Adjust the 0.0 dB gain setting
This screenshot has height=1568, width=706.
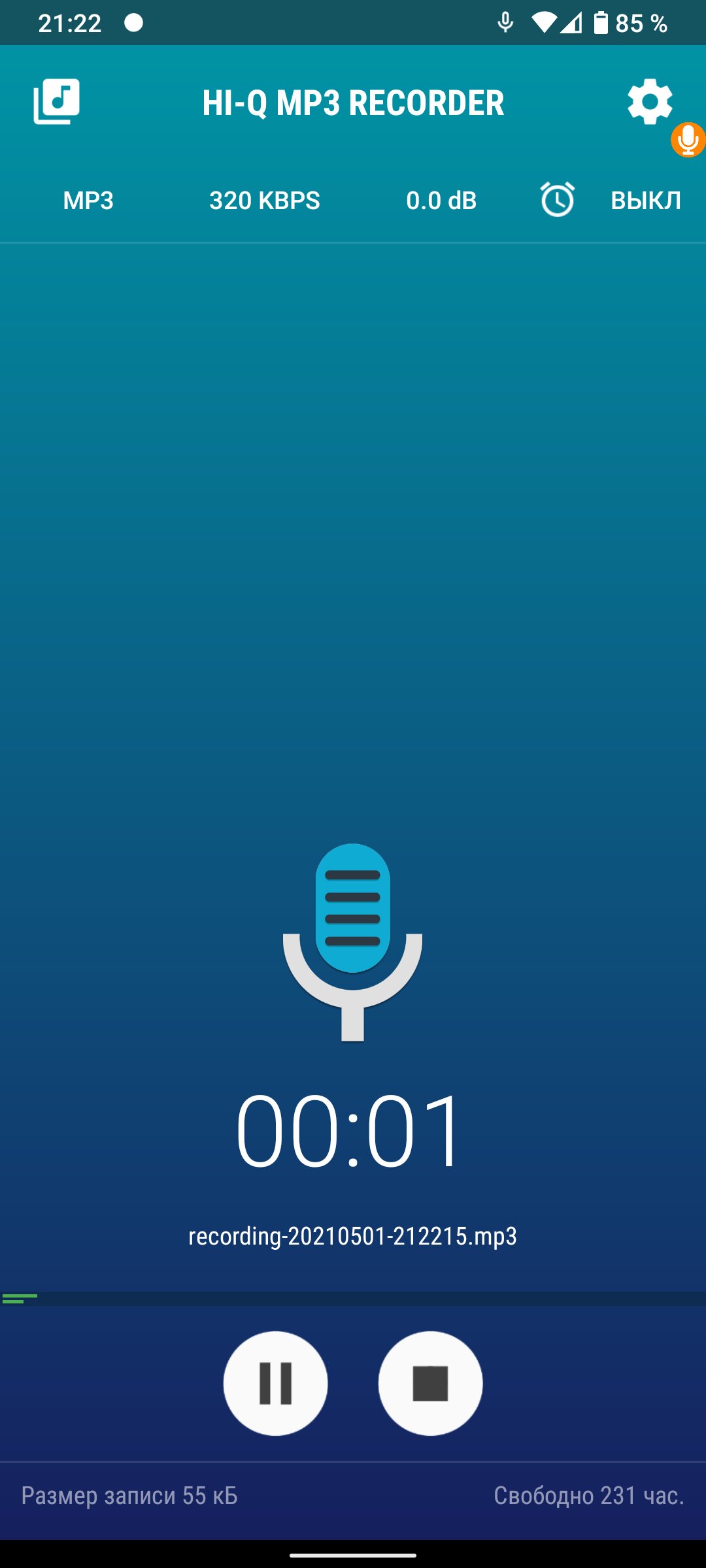441,201
